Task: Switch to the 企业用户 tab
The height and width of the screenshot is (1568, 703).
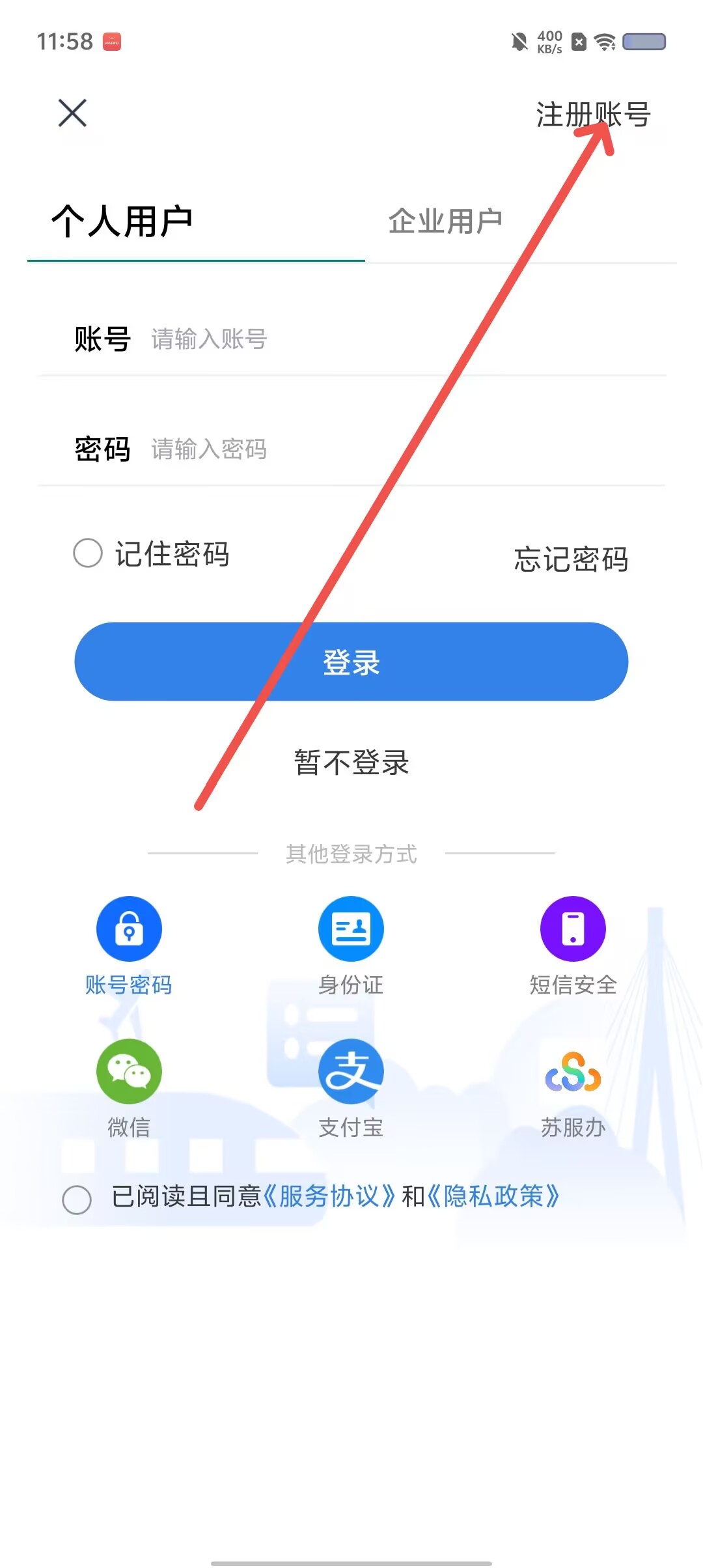Action: (x=445, y=221)
